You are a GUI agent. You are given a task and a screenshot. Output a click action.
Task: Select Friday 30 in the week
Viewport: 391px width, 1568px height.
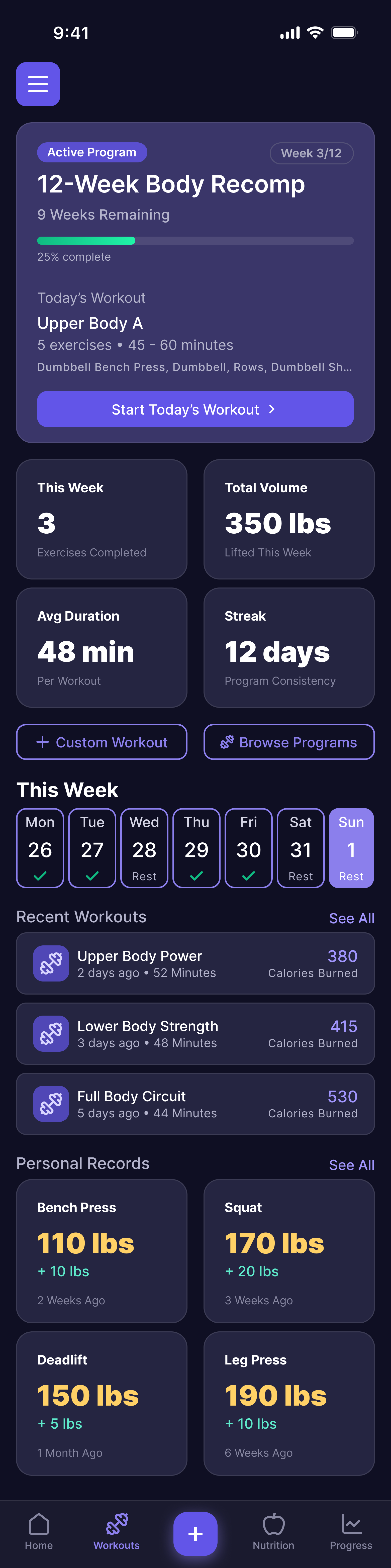(248, 848)
